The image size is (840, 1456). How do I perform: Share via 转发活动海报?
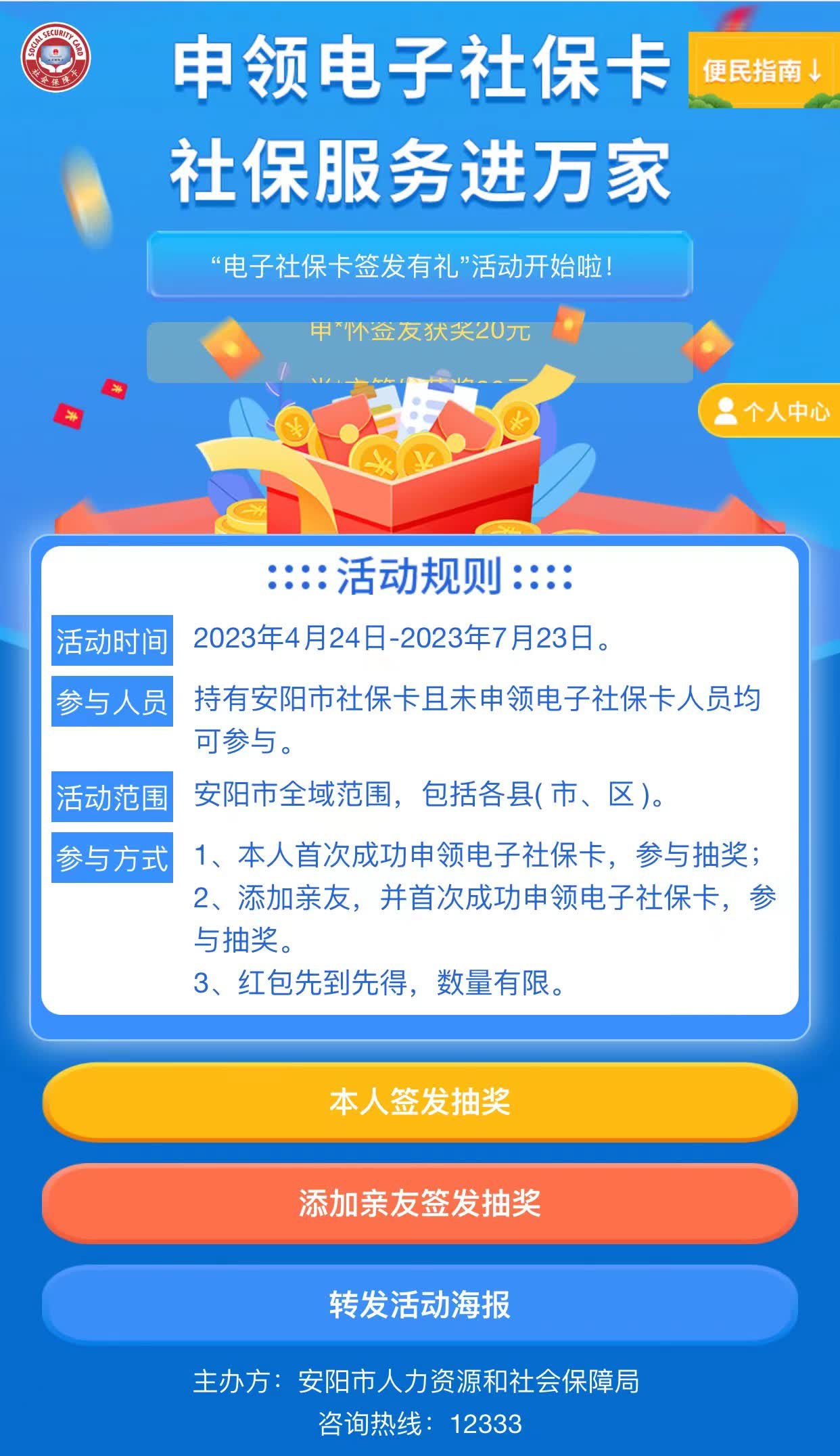419,1304
